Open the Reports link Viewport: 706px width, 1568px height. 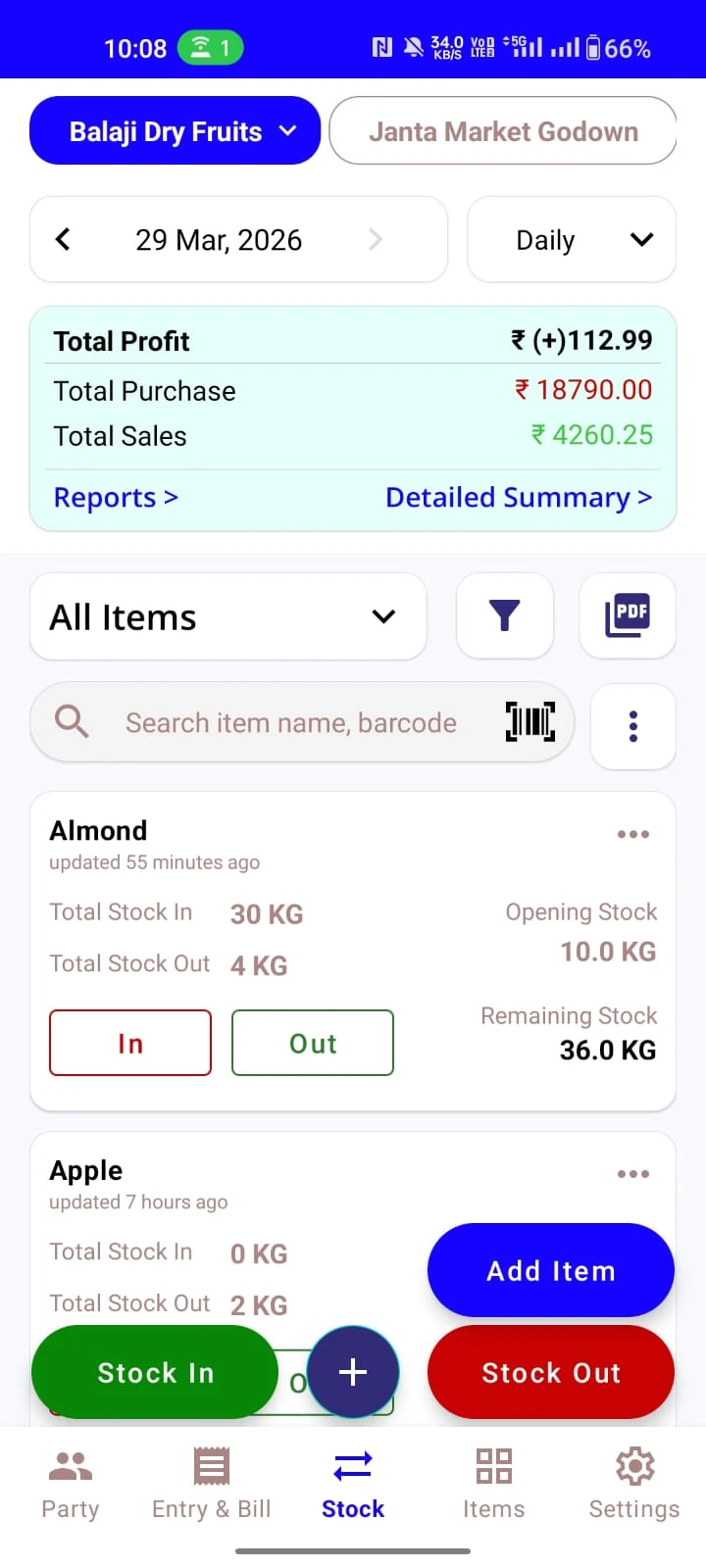click(x=115, y=497)
